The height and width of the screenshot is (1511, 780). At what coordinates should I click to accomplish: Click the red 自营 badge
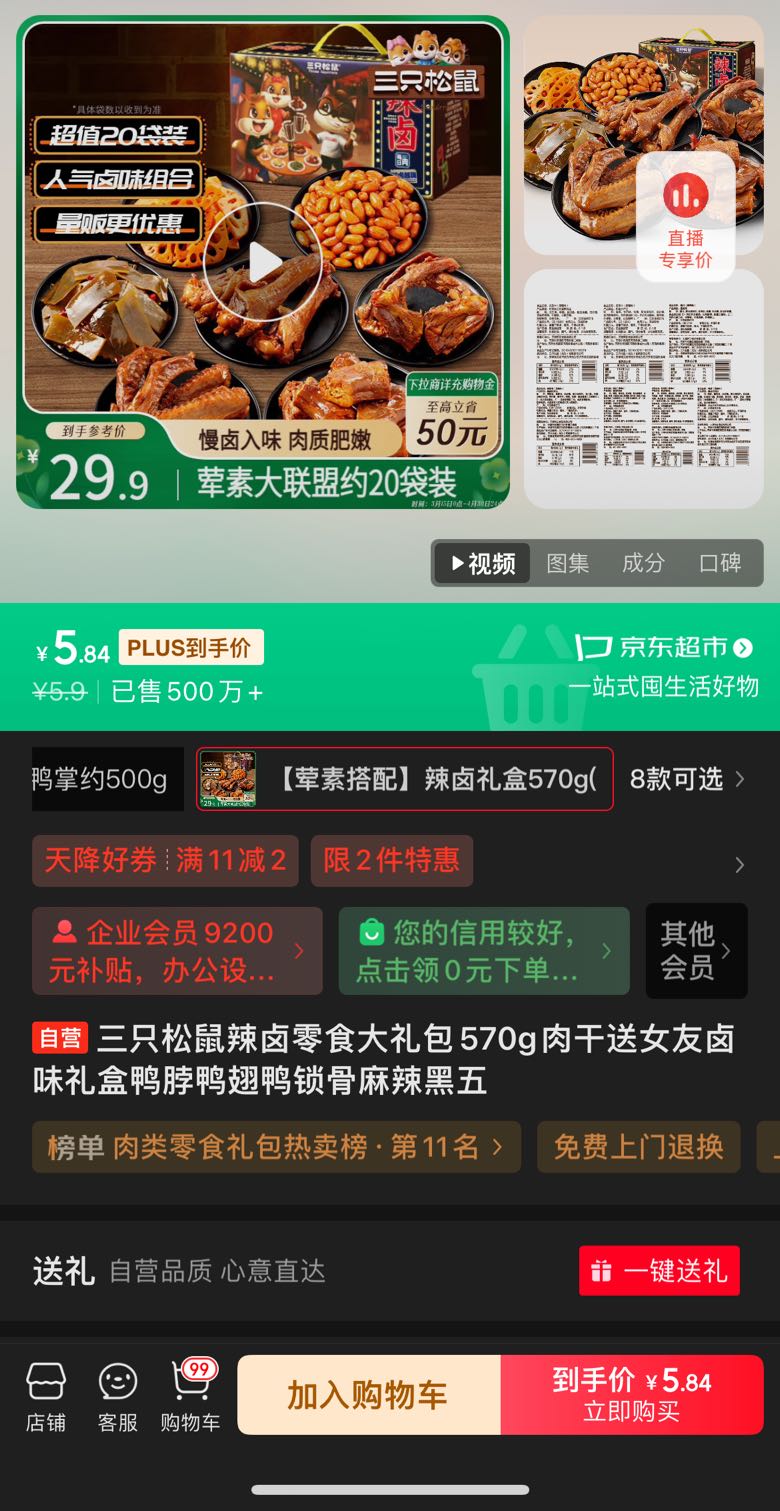click(58, 1040)
